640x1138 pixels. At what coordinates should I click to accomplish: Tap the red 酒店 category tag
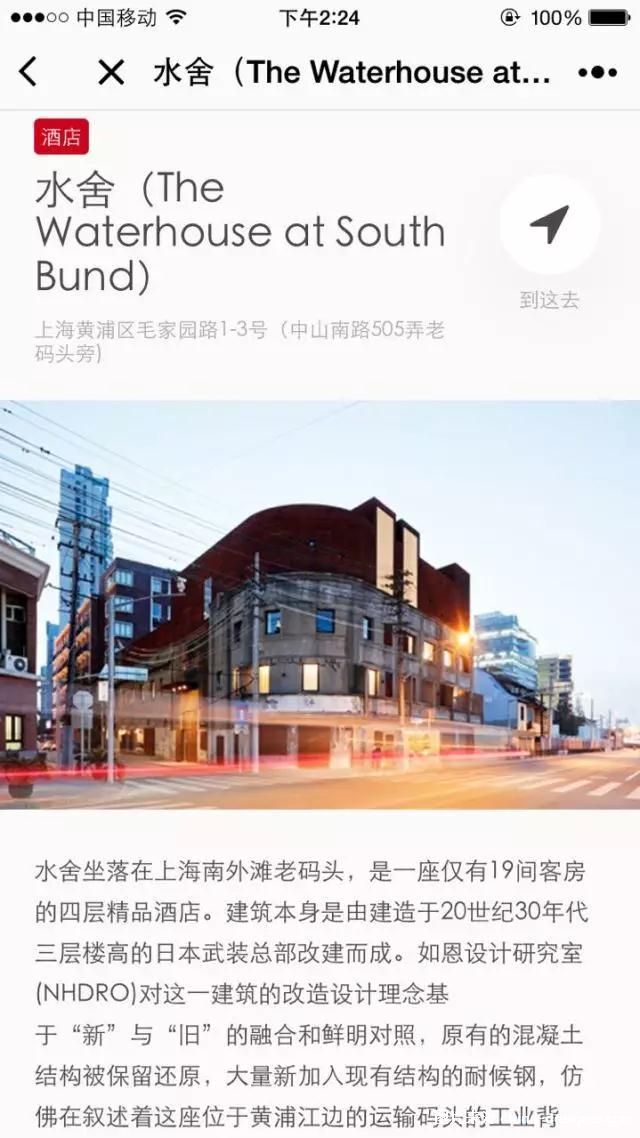pos(61,136)
